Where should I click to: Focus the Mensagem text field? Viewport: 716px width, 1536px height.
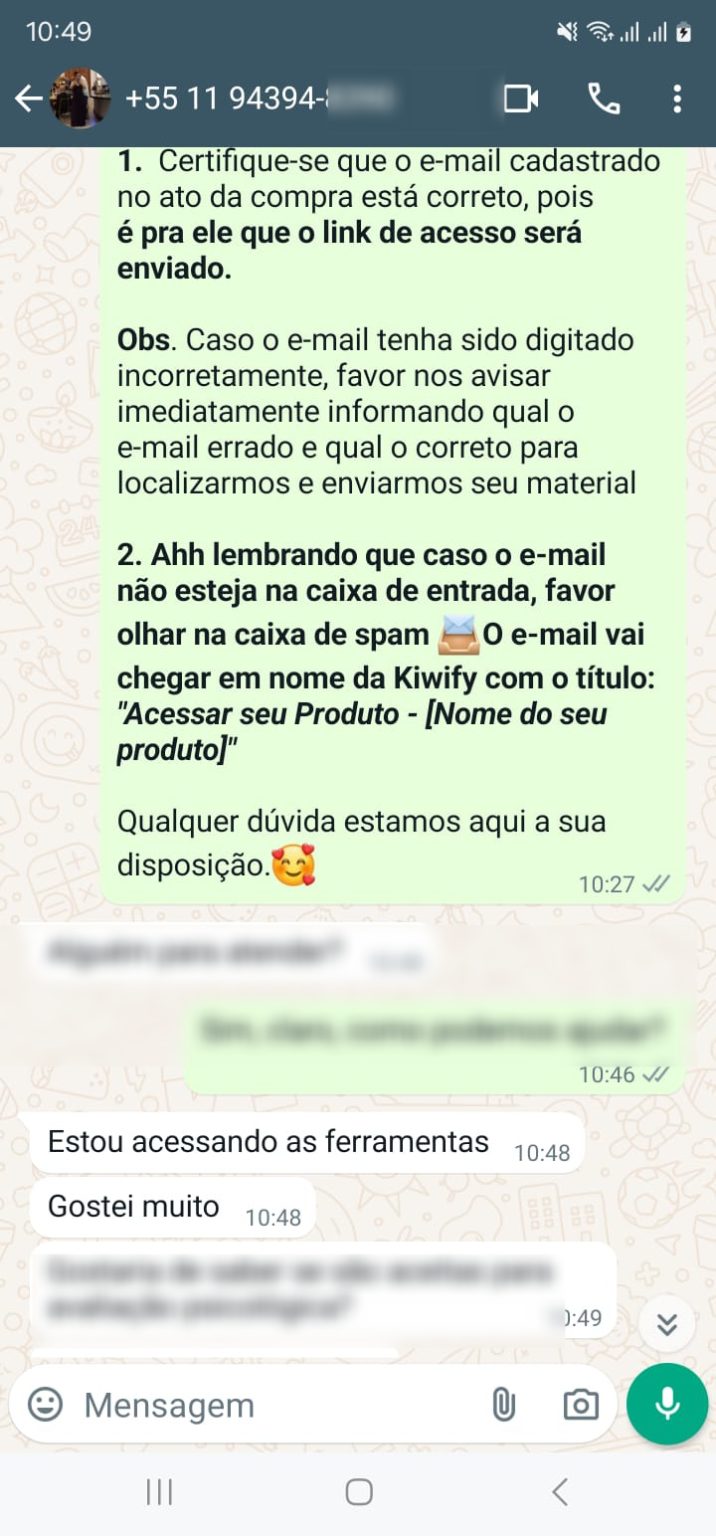(x=270, y=1405)
